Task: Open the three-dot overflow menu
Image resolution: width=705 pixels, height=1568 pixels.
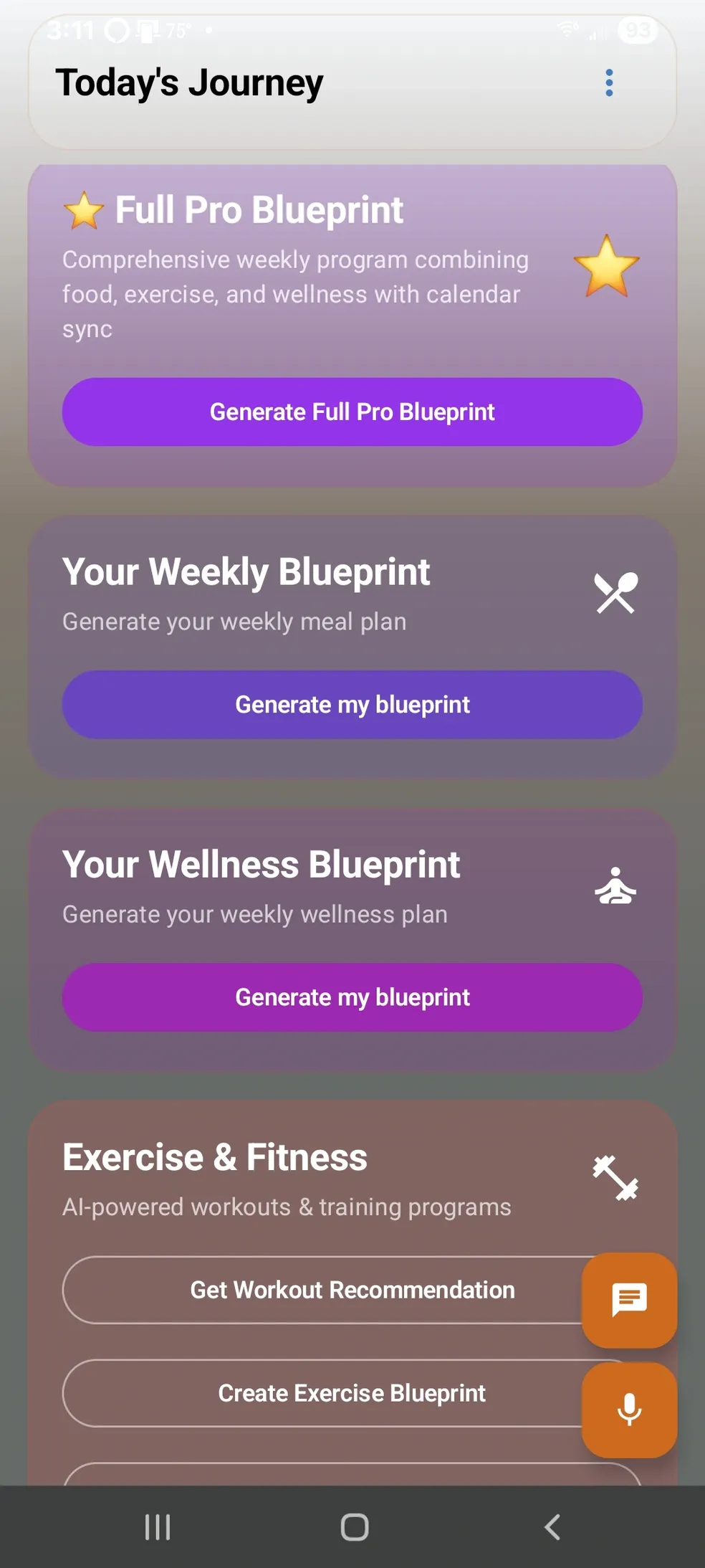Action: click(608, 82)
